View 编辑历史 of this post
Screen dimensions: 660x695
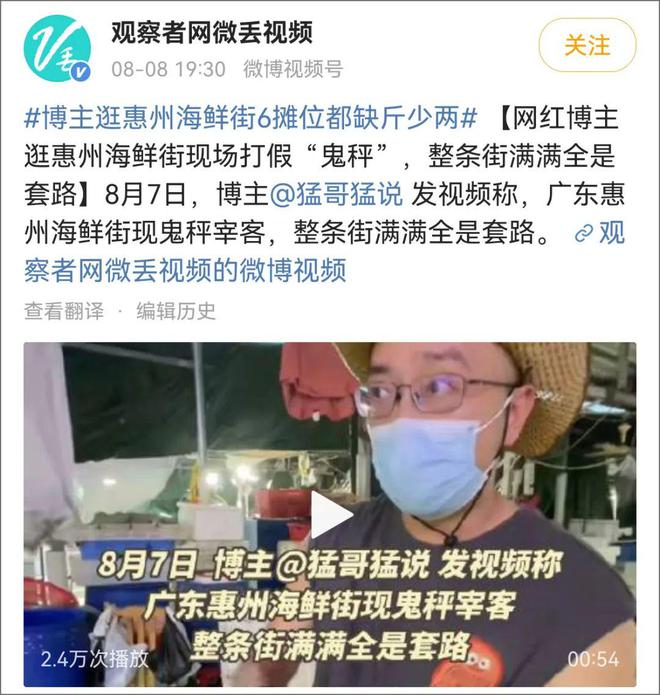click(176, 311)
